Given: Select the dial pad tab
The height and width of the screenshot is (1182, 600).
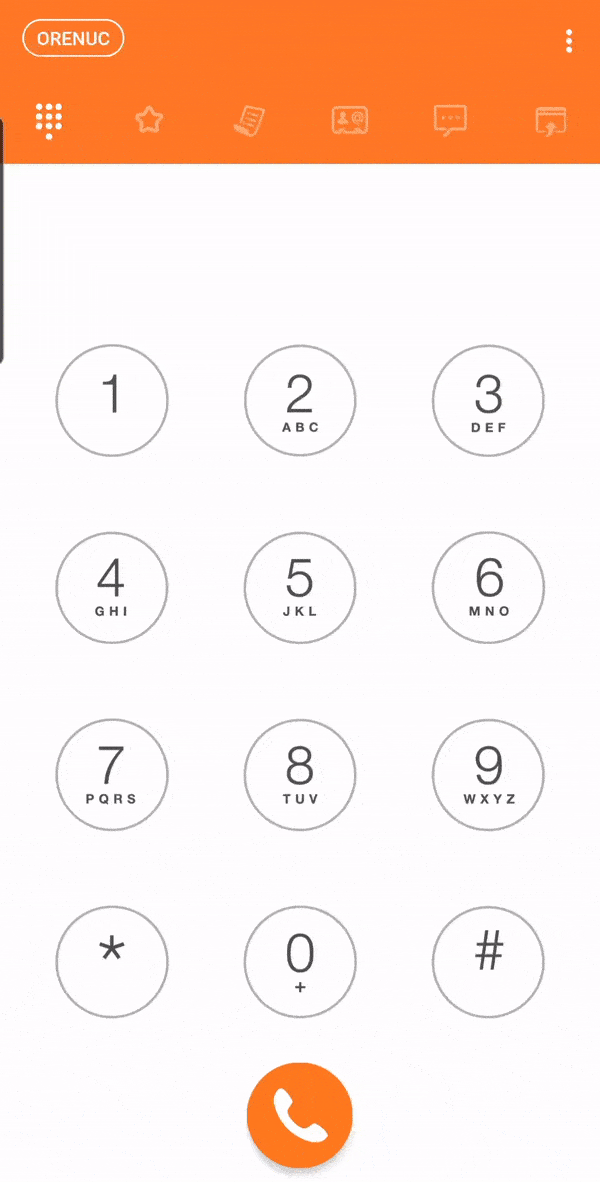Looking at the screenshot, I should click(x=49, y=121).
